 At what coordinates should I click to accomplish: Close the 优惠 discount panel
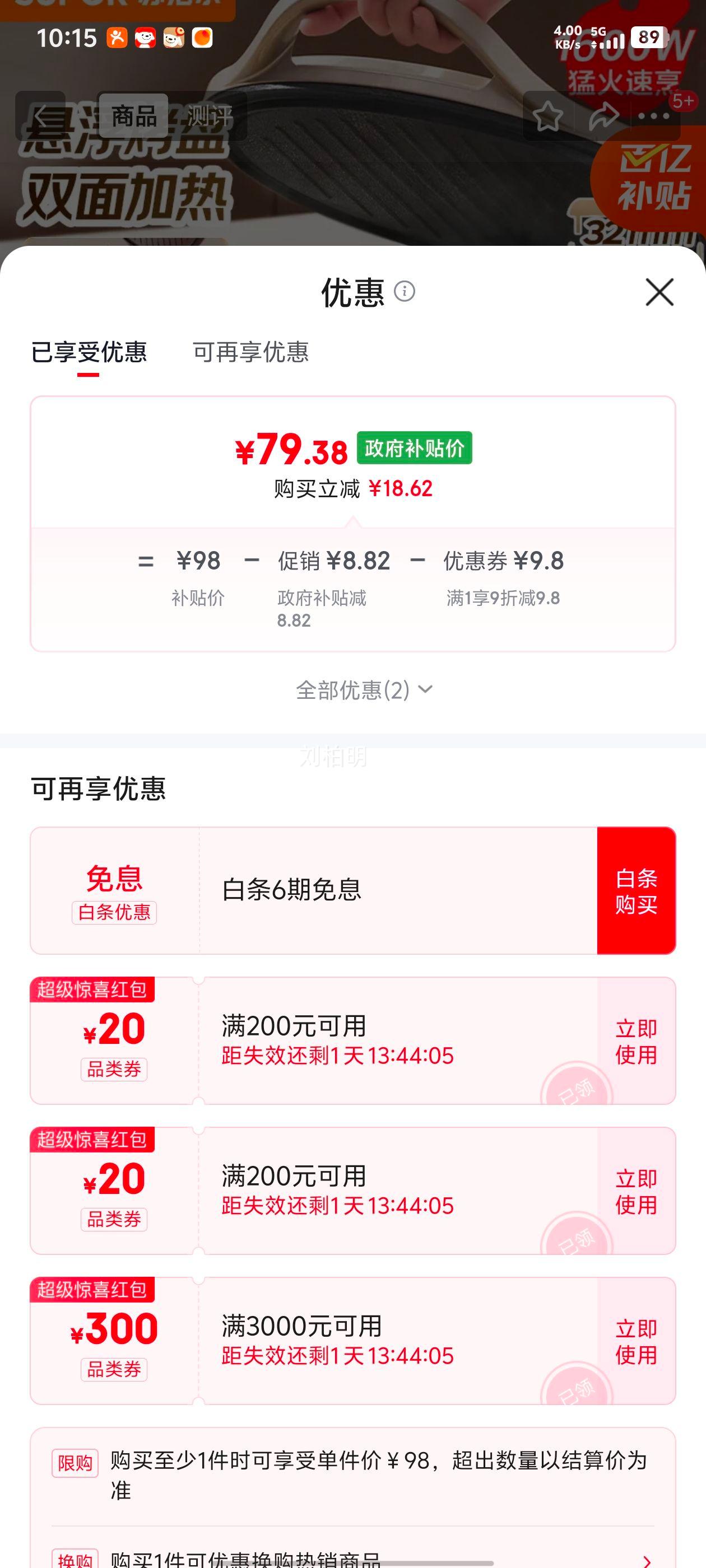point(658,293)
